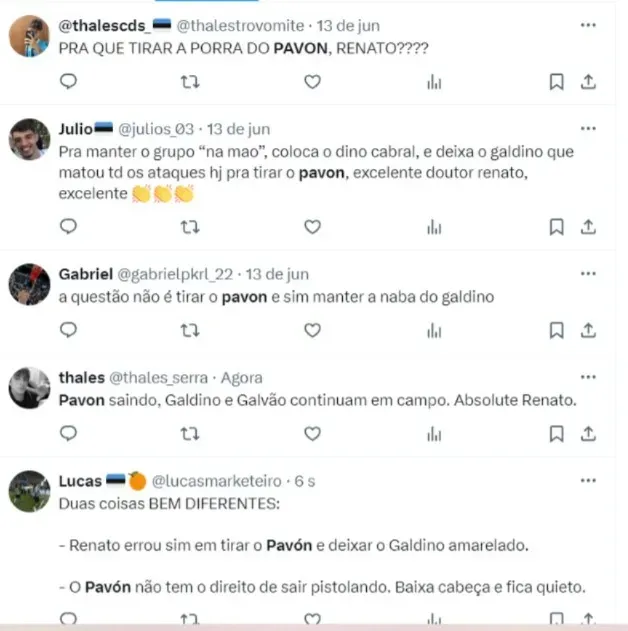Screen dimensions: 628x631
Task: Share Julio's tweet
Action: tap(590, 227)
